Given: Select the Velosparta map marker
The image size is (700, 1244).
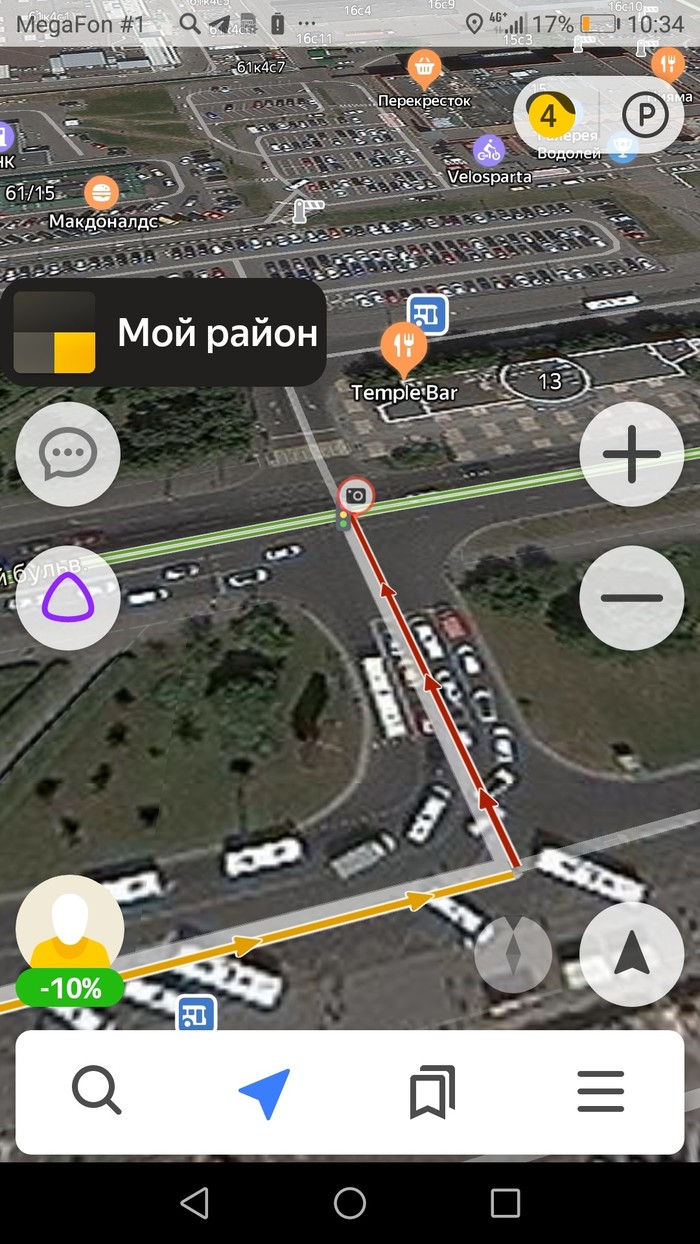Looking at the screenshot, I should (488, 151).
